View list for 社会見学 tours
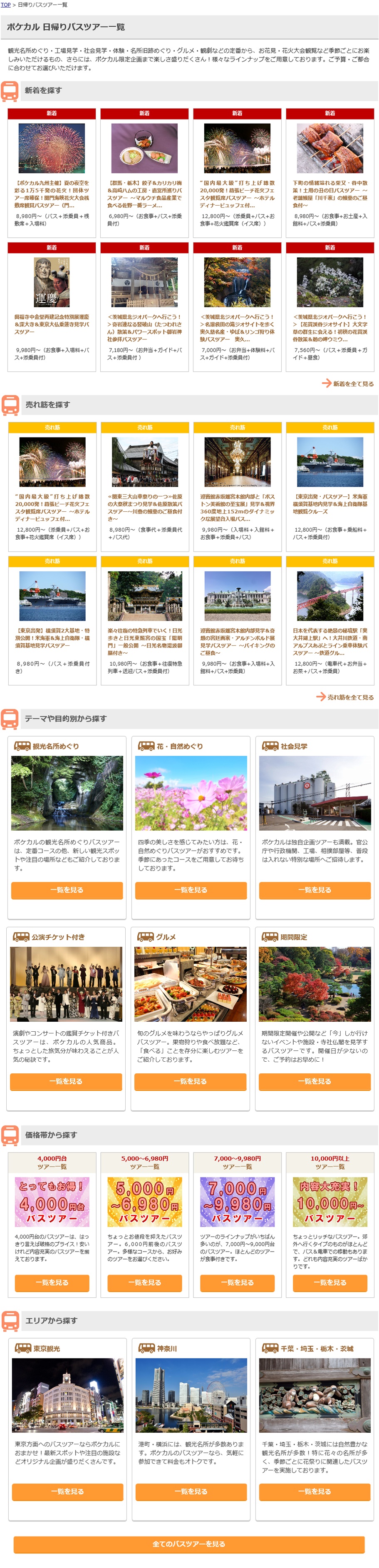 315,890
